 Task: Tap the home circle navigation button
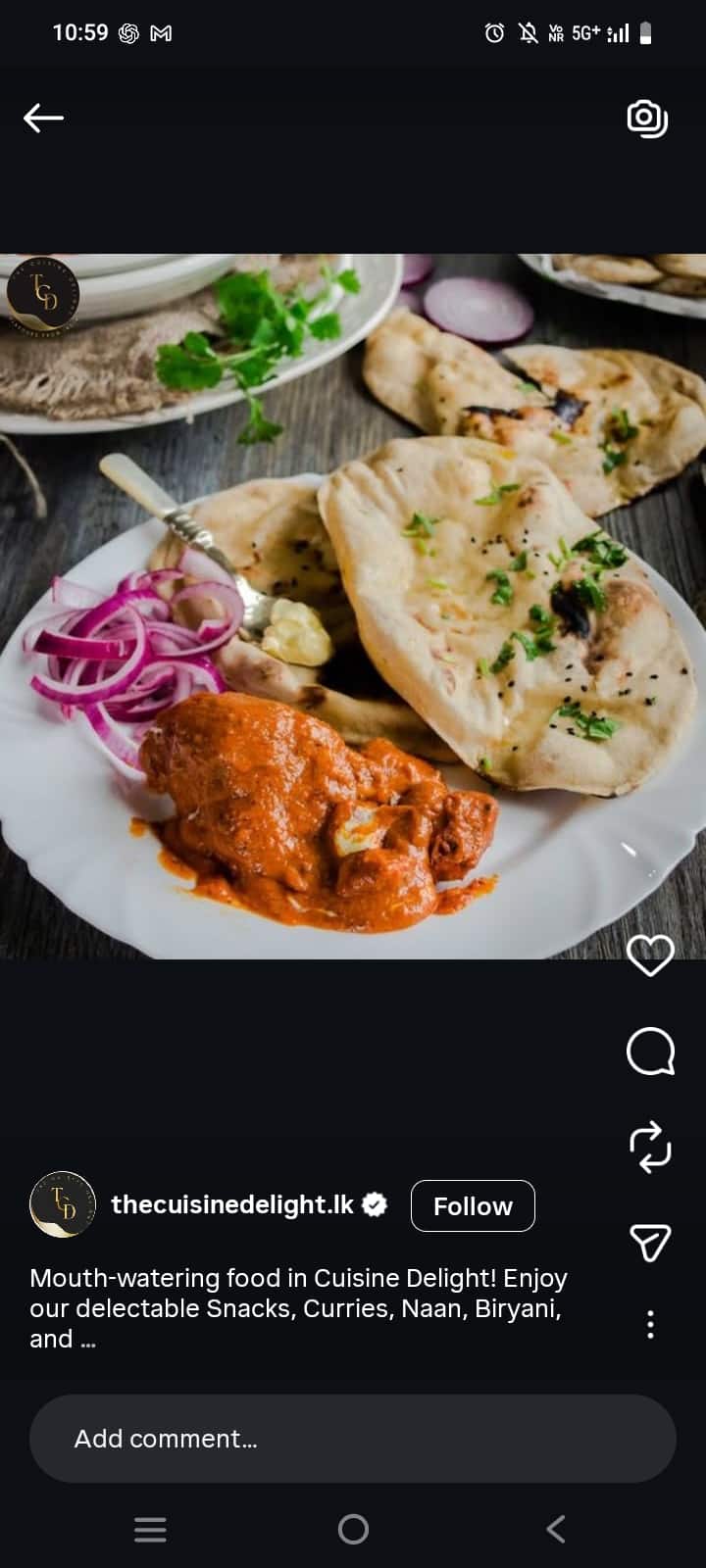click(x=353, y=1528)
